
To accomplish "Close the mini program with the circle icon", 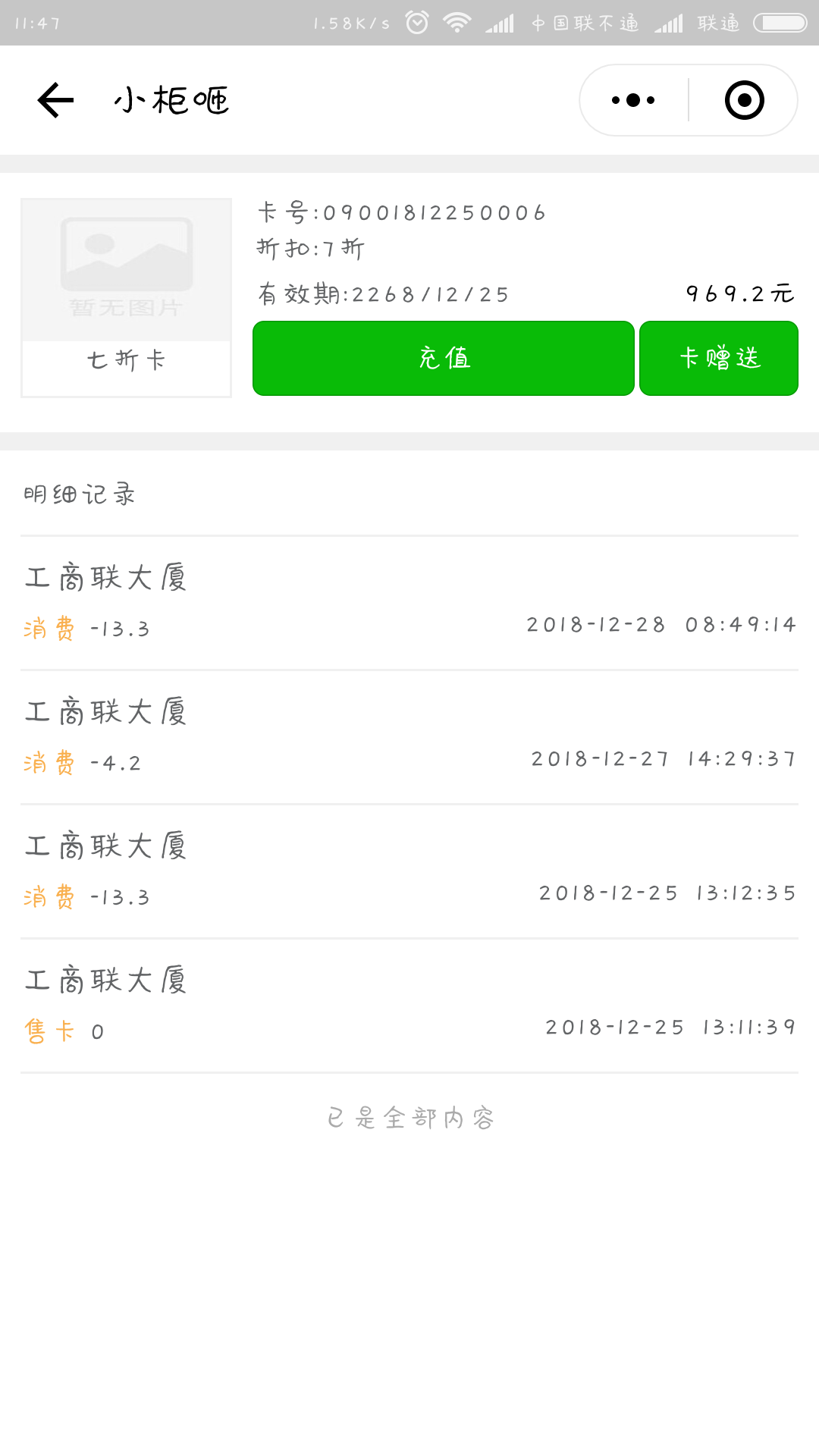I will coord(744,100).
